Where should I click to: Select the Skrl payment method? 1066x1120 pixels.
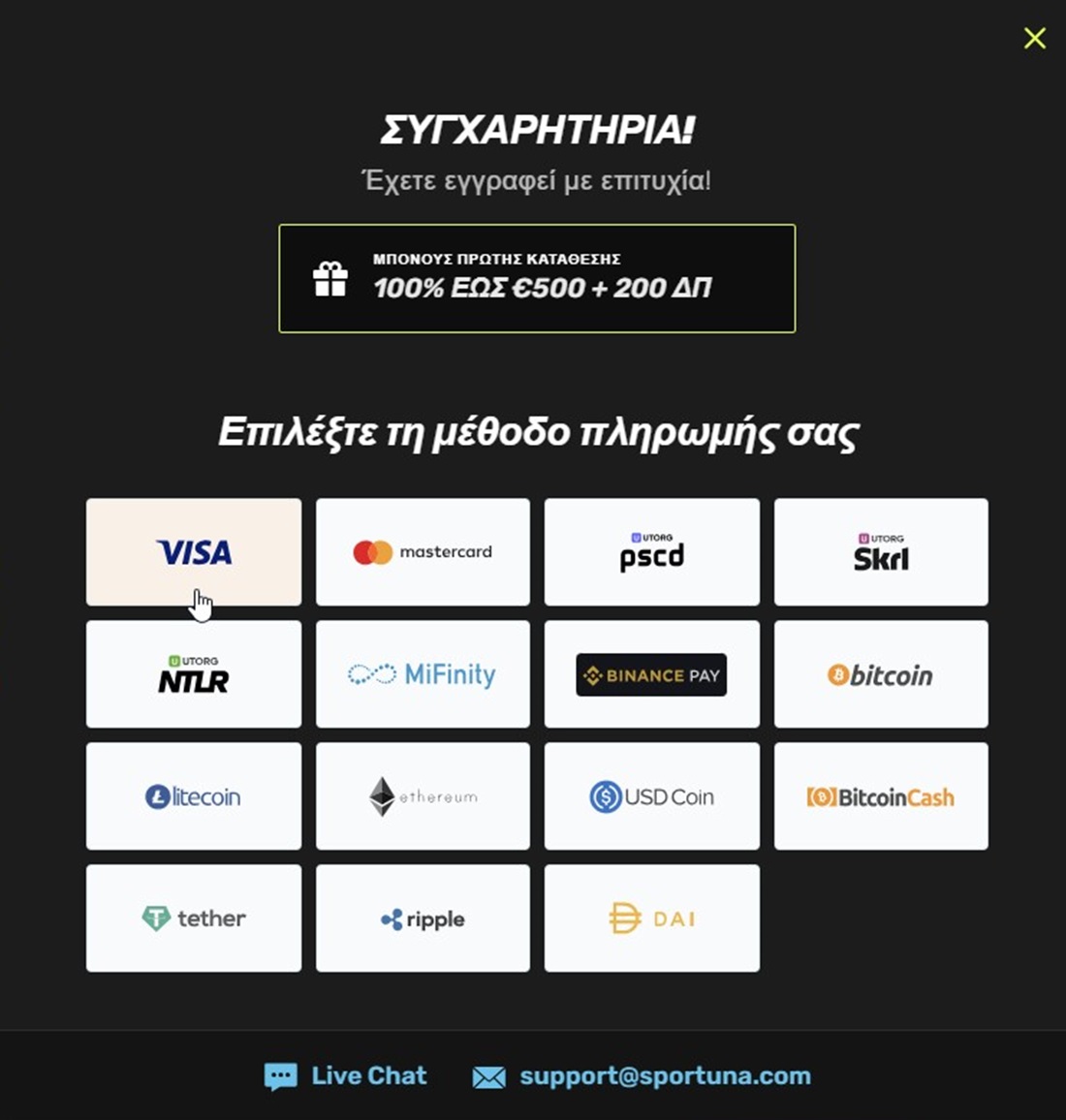[881, 552]
